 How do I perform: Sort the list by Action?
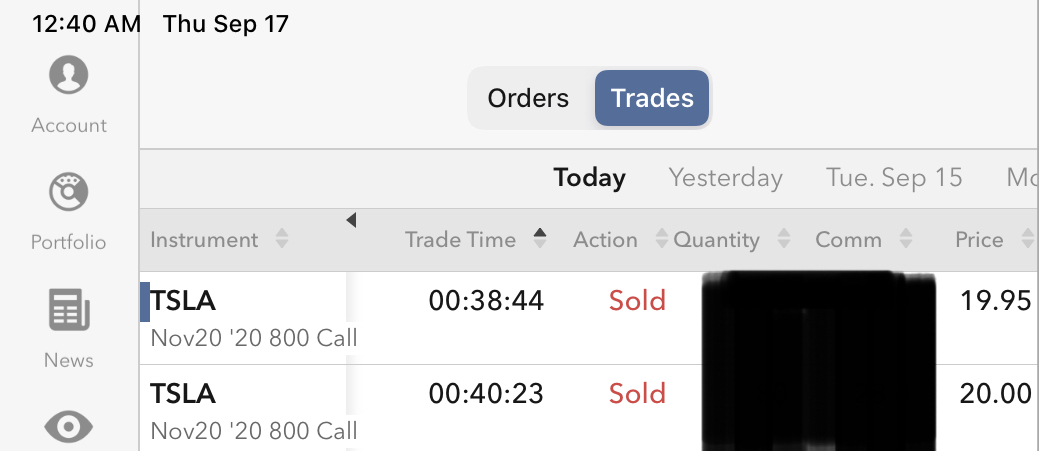[605, 240]
